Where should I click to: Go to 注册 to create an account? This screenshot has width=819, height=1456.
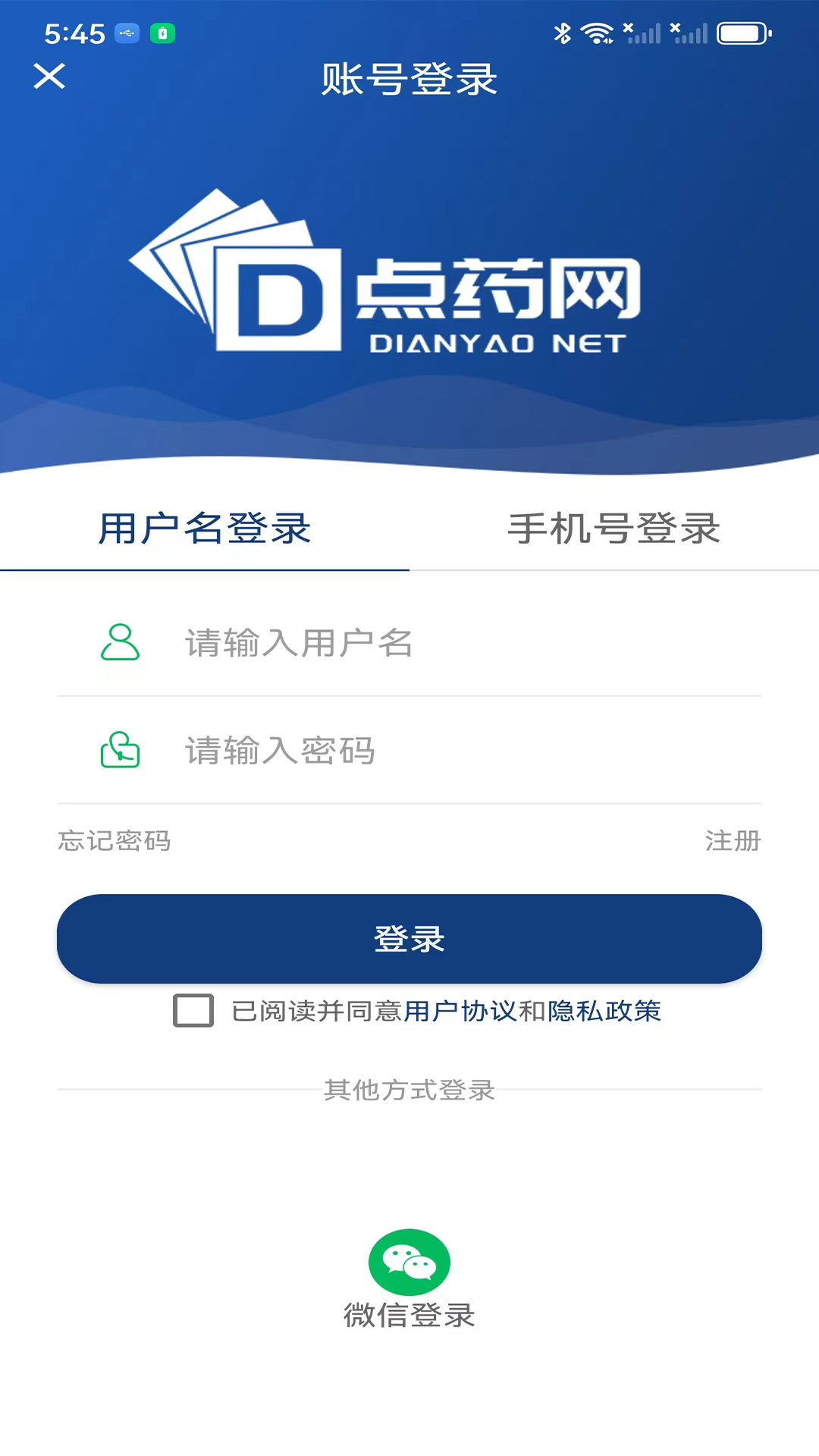[733, 841]
